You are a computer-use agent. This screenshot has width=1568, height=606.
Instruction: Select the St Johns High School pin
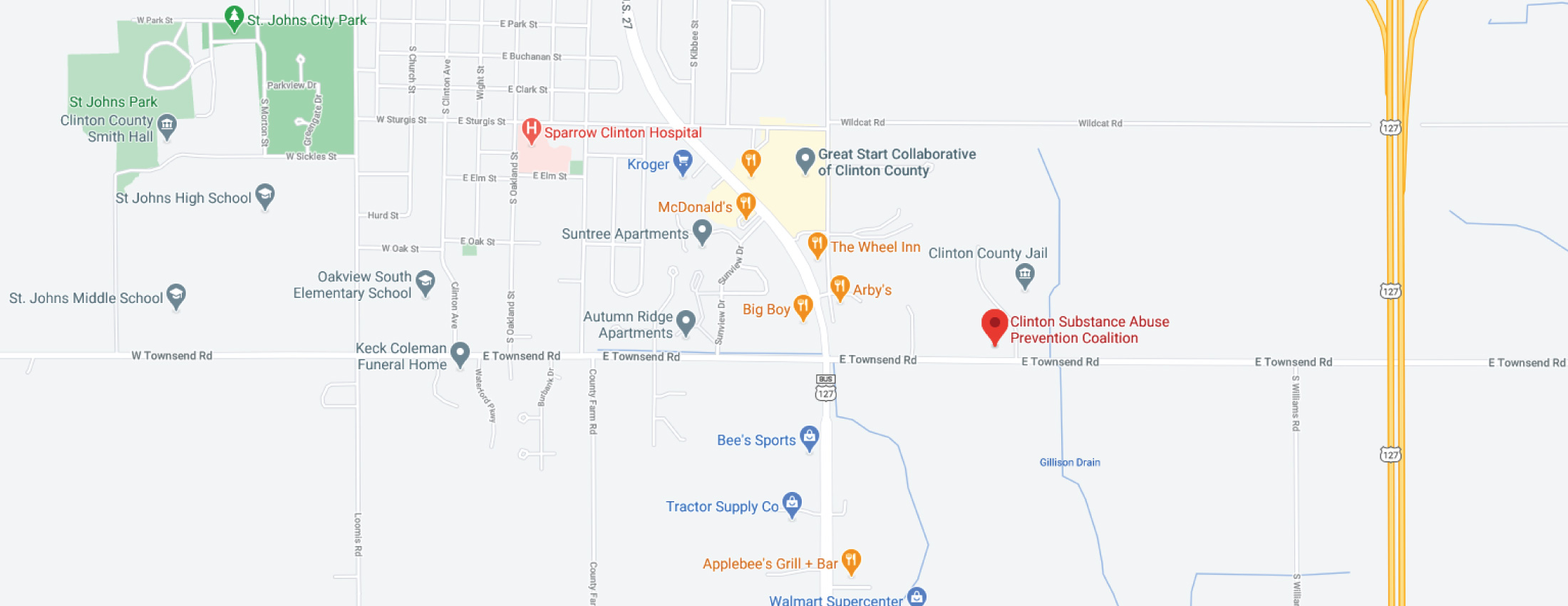click(265, 195)
